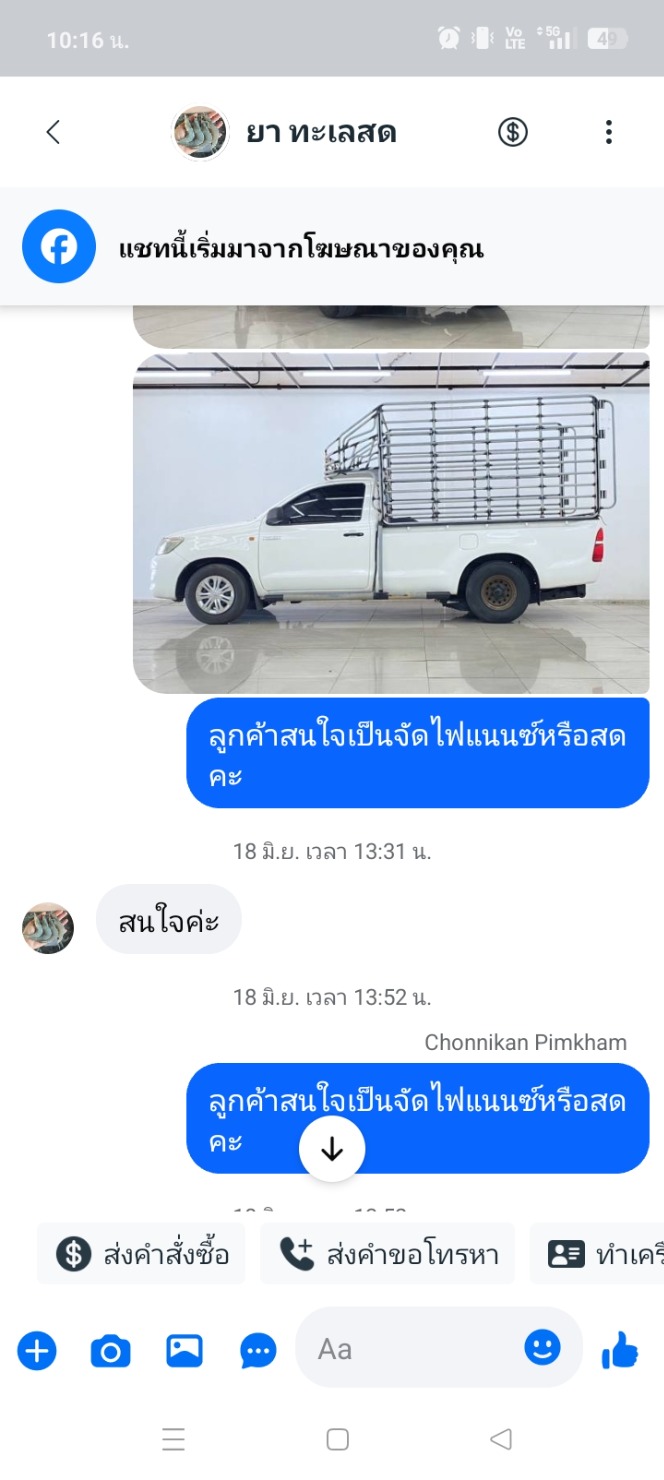
Task: Open the camera to take a photo
Action: (x=110, y=1351)
